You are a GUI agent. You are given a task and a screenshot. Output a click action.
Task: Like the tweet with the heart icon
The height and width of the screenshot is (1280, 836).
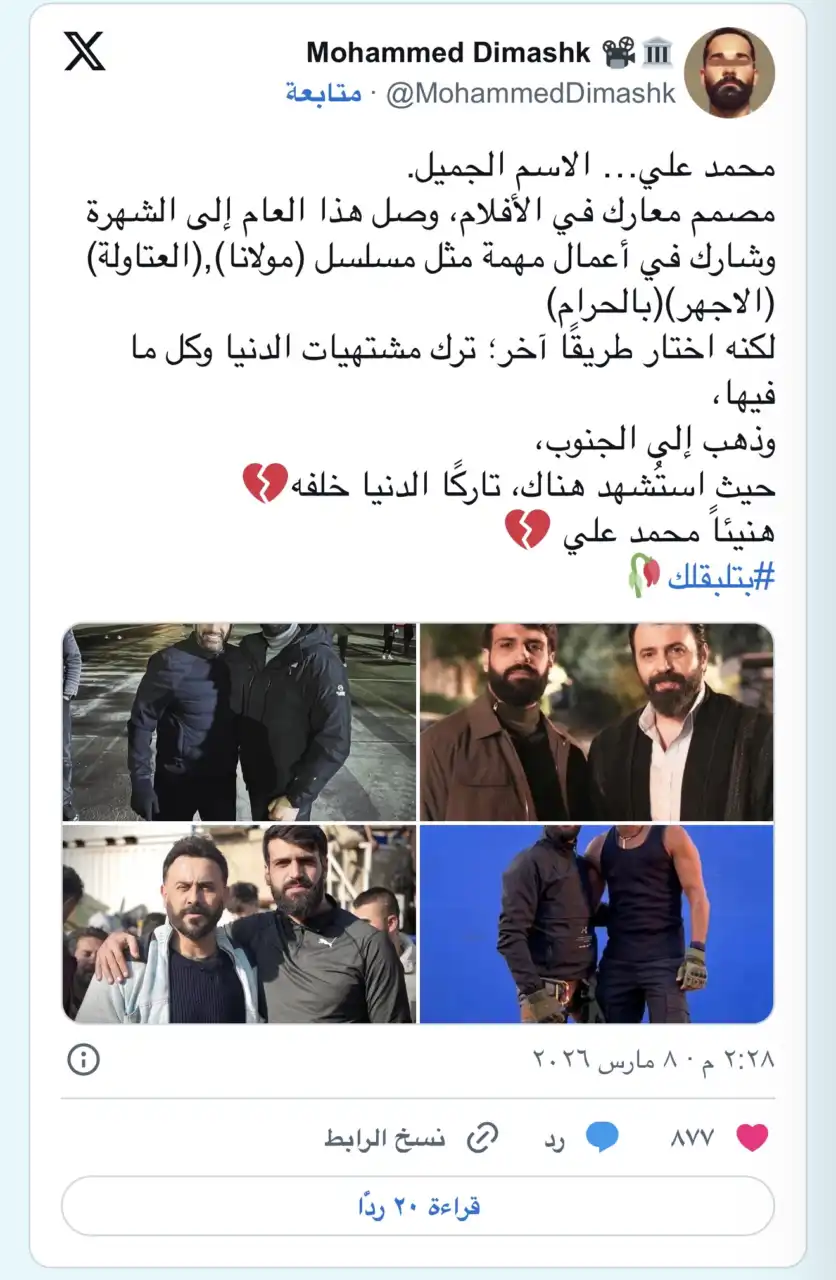coord(751,1137)
